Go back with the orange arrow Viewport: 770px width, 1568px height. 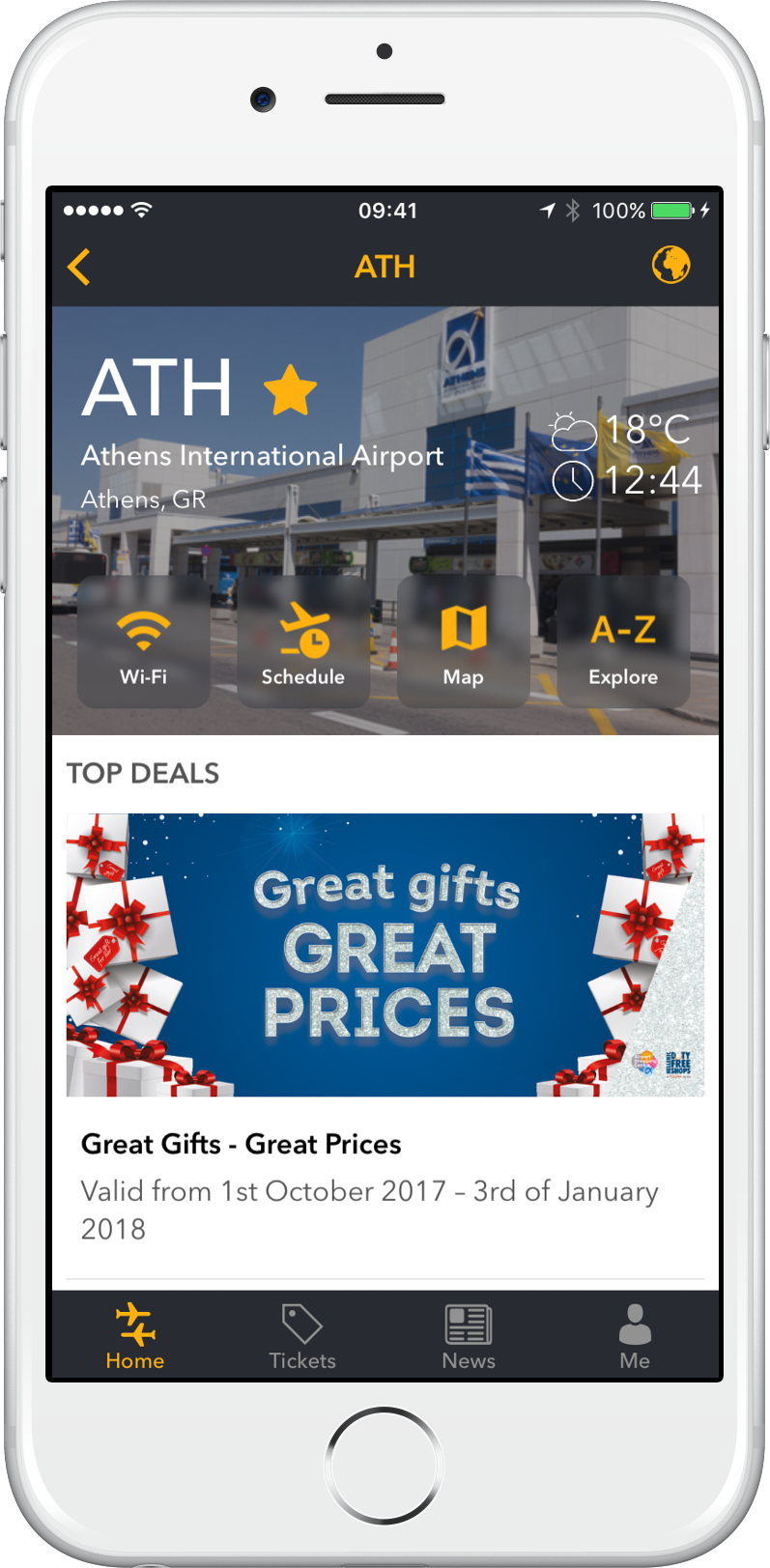(79, 267)
